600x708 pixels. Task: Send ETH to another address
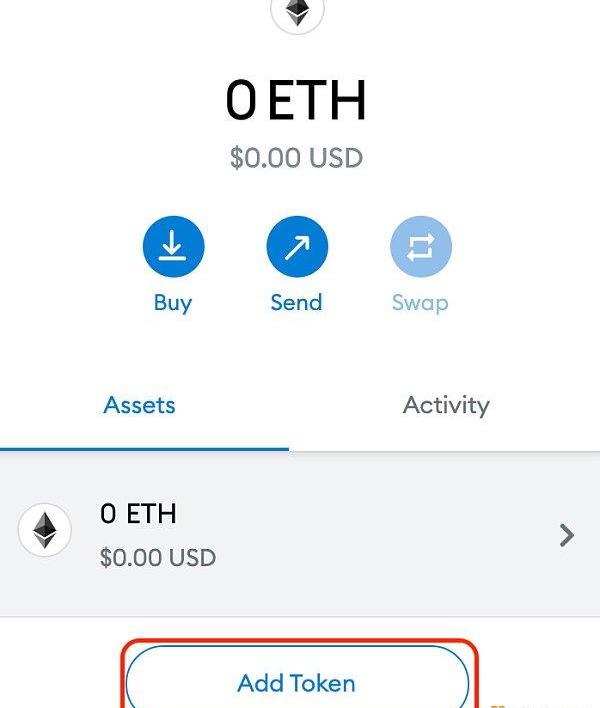297,247
